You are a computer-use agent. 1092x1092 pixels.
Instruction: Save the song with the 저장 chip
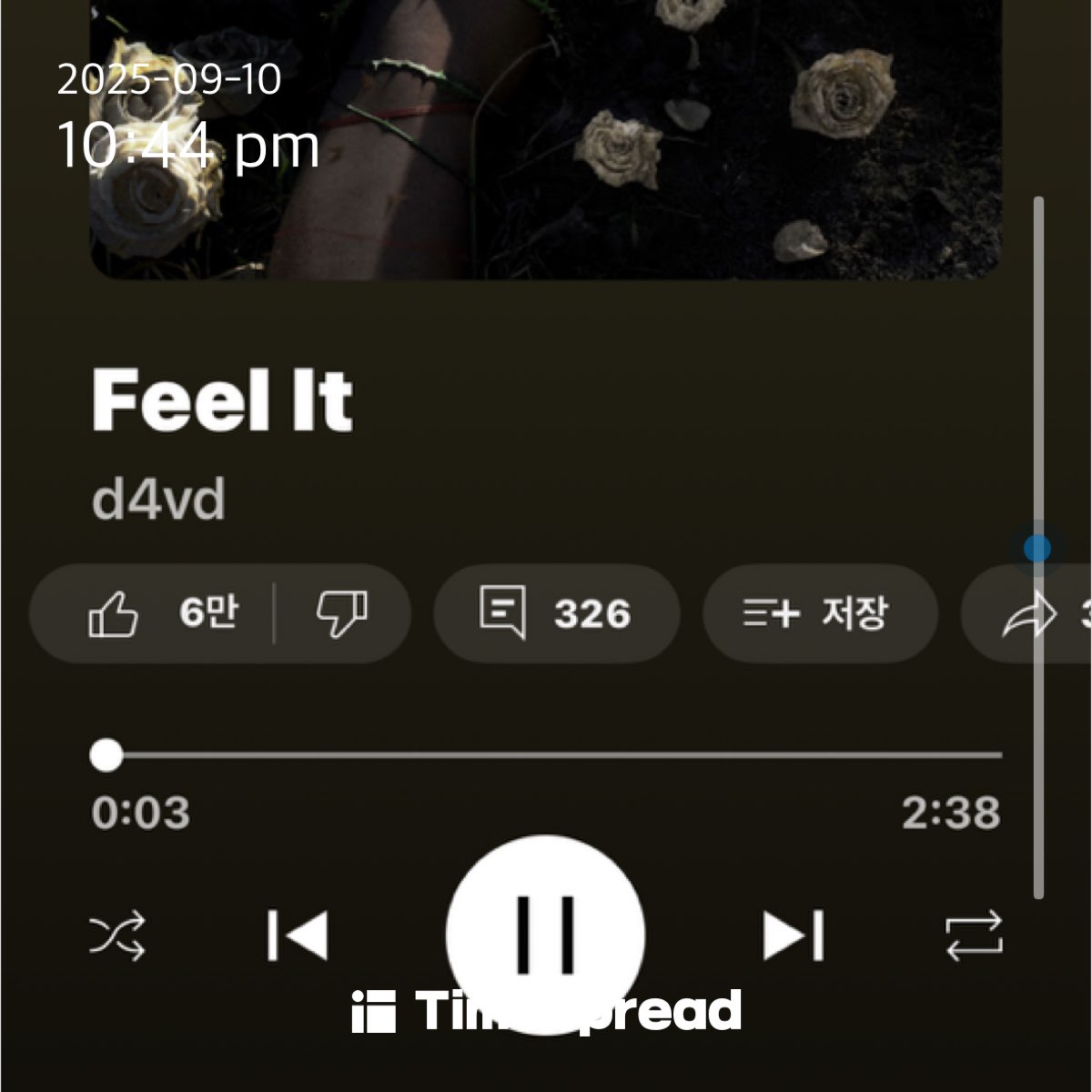coord(819,613)
